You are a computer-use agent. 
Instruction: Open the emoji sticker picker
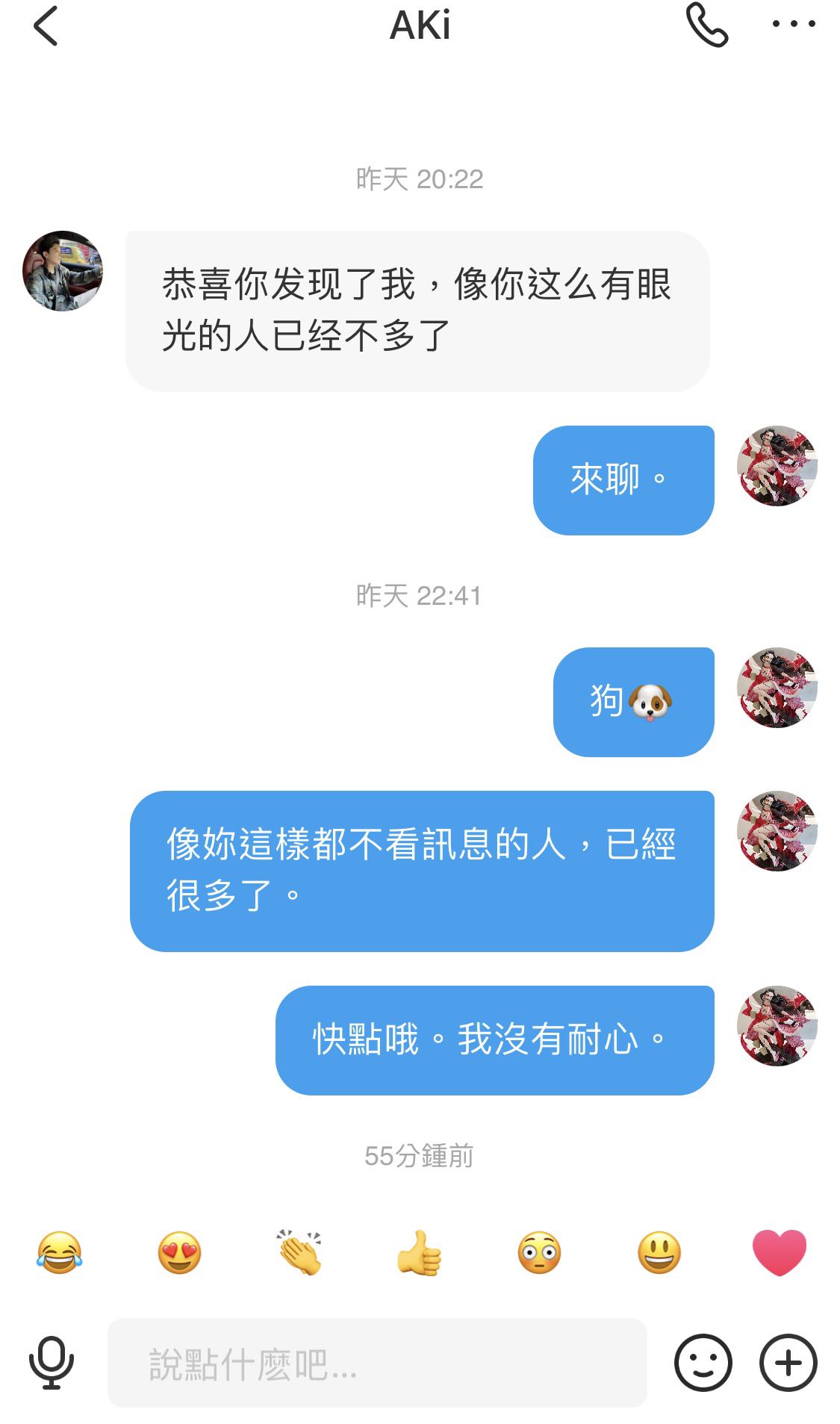point(703,1363)
